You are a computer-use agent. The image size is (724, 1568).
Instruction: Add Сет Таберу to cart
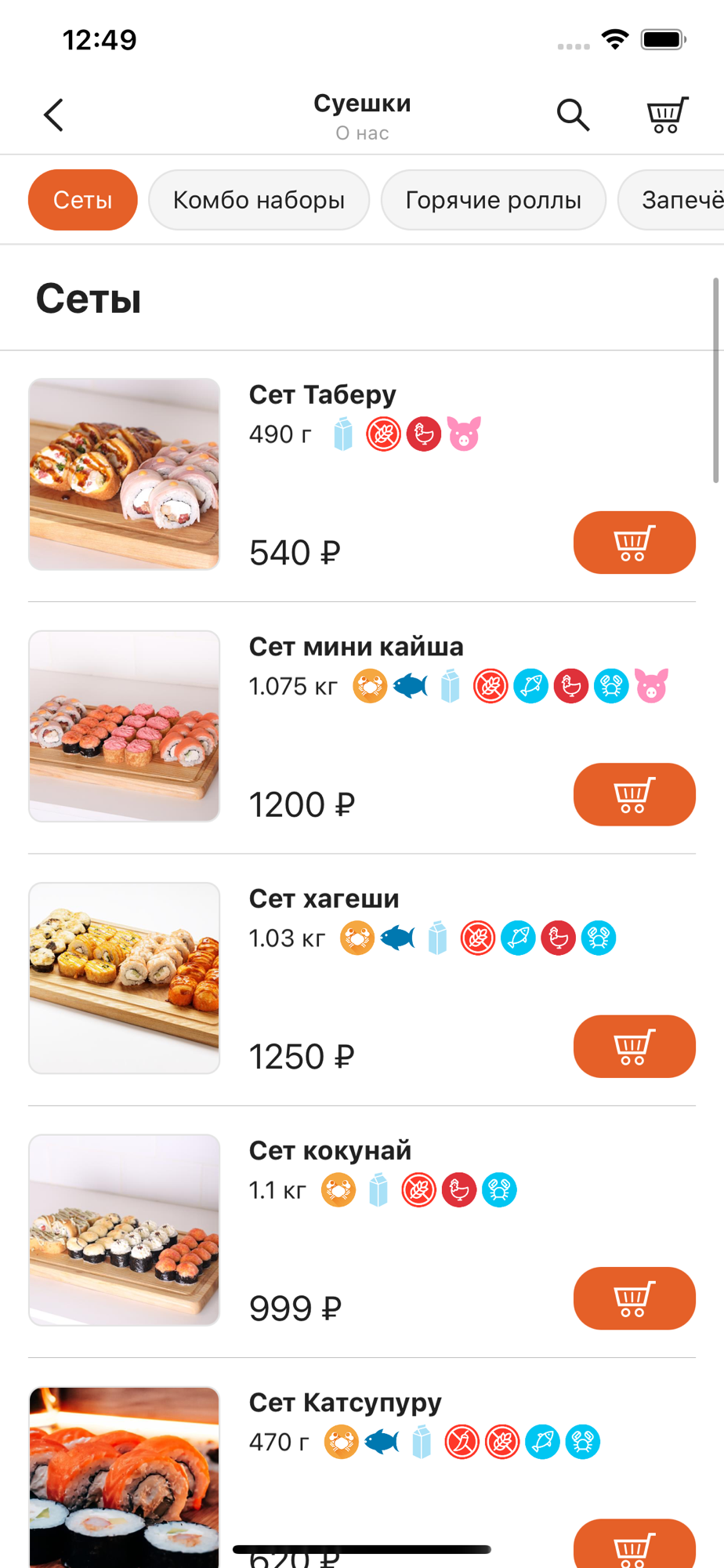click(x=635, y=543)
